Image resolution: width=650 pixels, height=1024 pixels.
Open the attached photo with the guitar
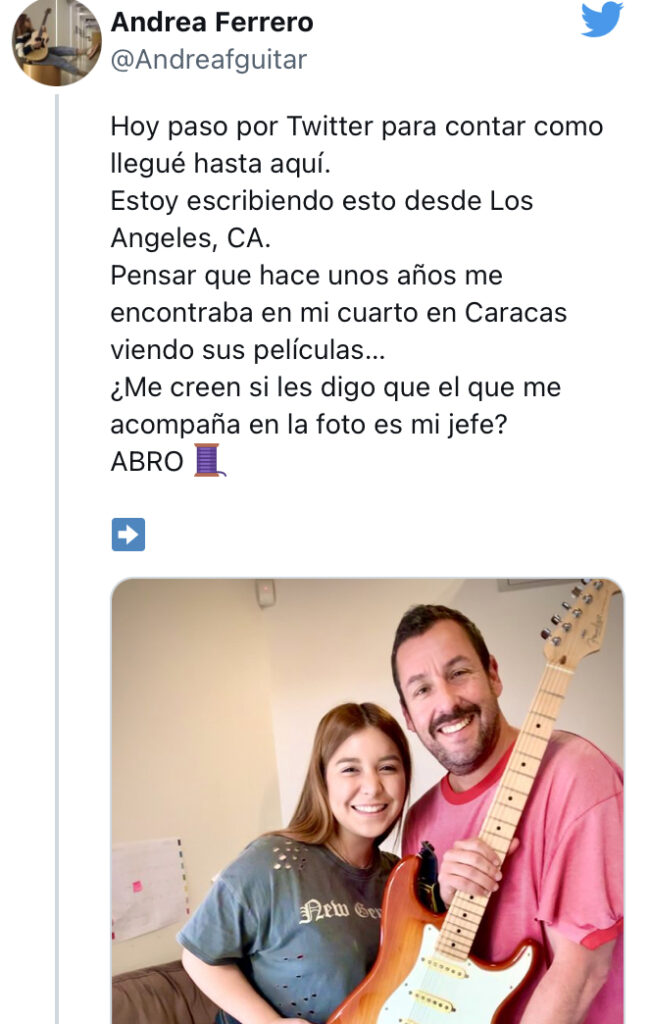point(367,800)
